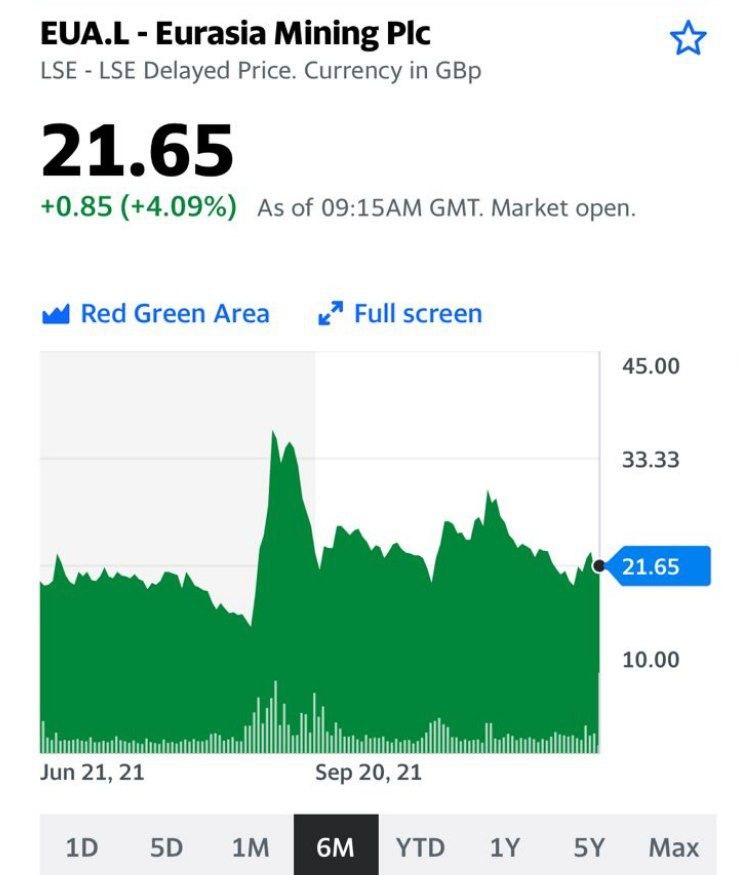The width and height of the screenshot is (739, 875).
Task: Switch to the 5D range
Action: click(166, 848)
